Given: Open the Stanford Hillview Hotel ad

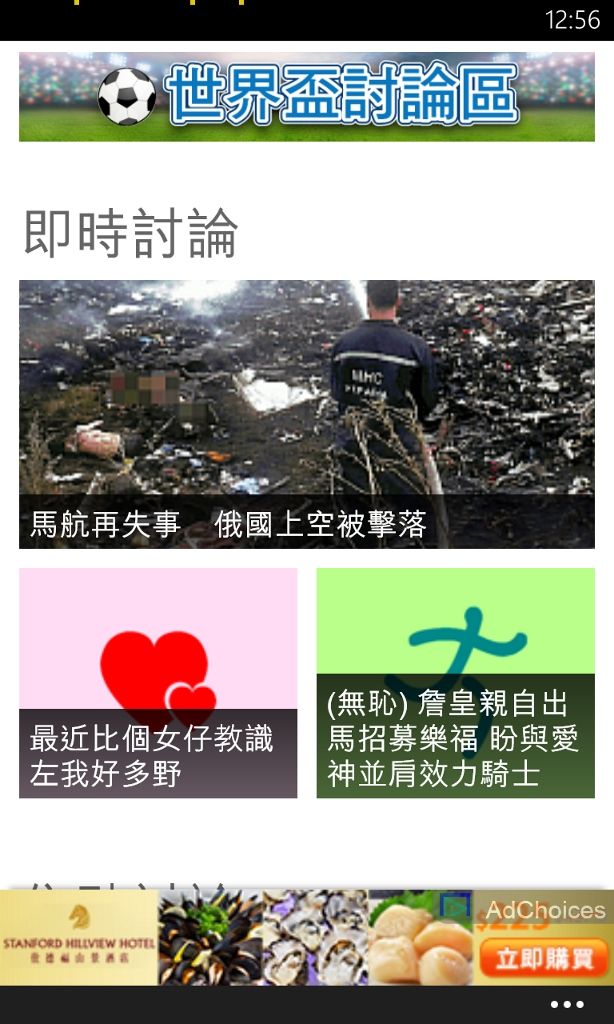Looking at the screenshot, I should pos(79,938).
